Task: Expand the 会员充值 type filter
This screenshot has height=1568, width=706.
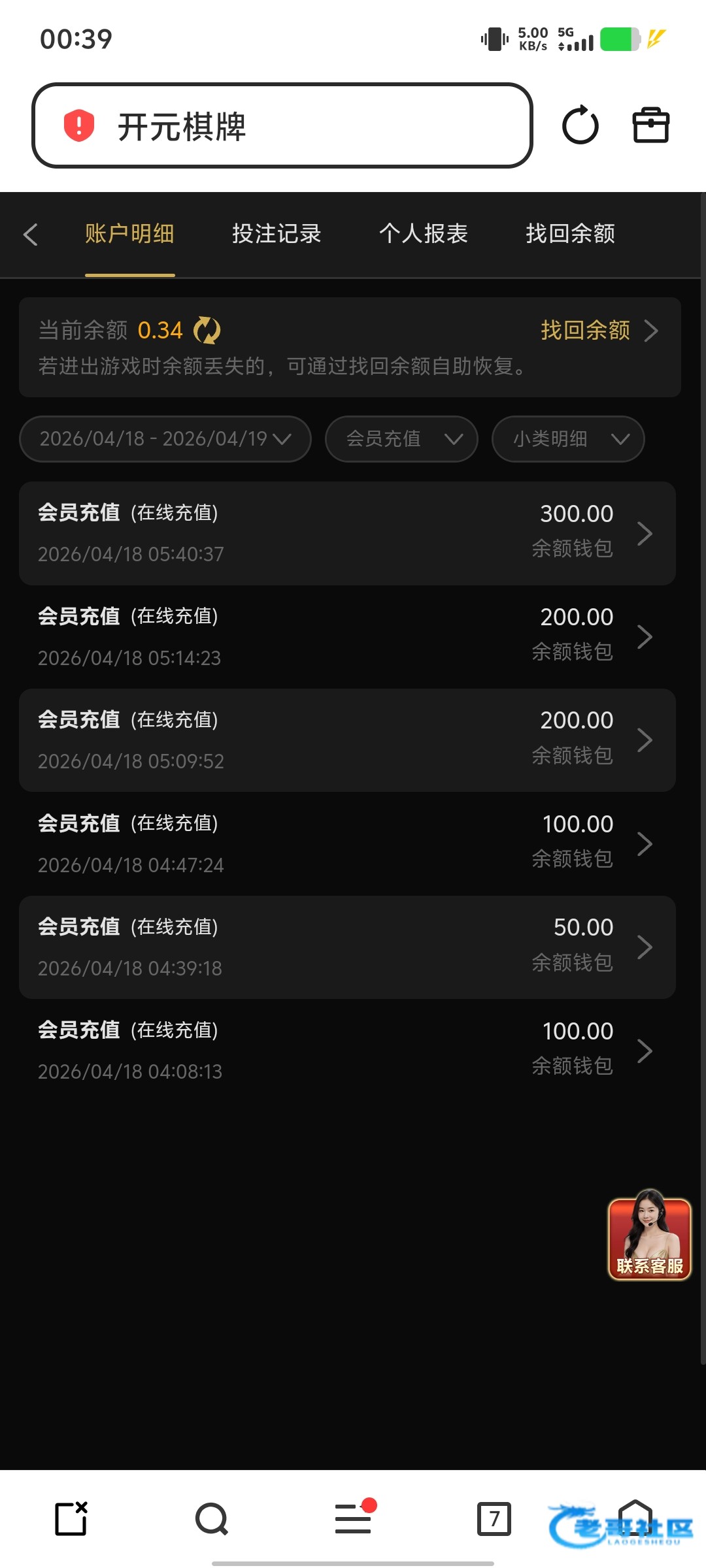Action: pyautogui.click(x=401, y=439)
